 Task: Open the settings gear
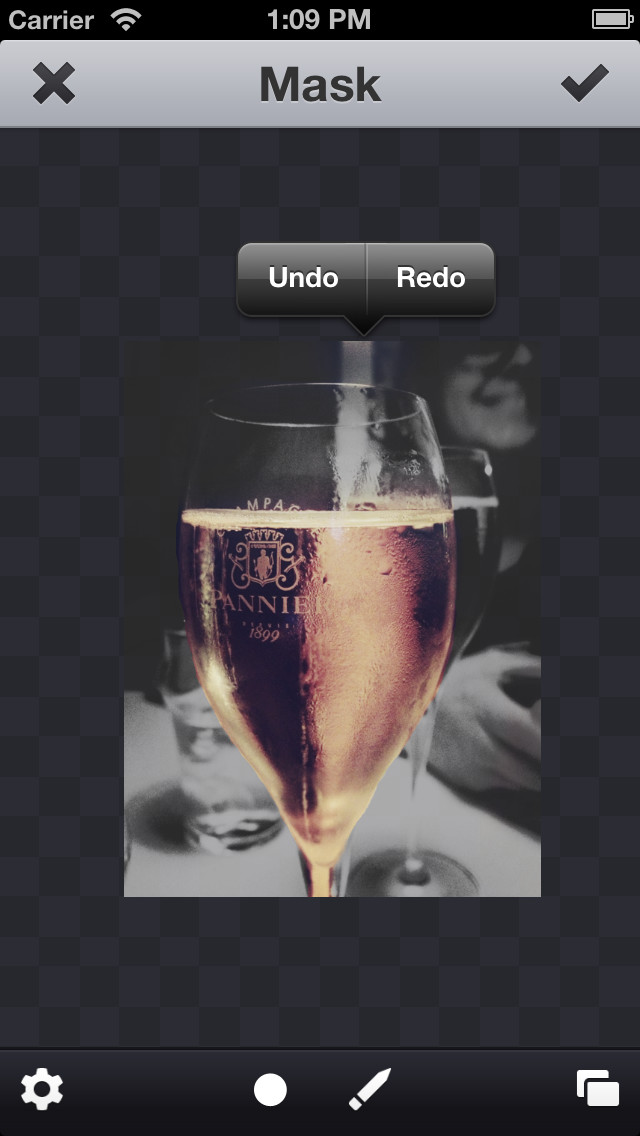point(42,1089)
